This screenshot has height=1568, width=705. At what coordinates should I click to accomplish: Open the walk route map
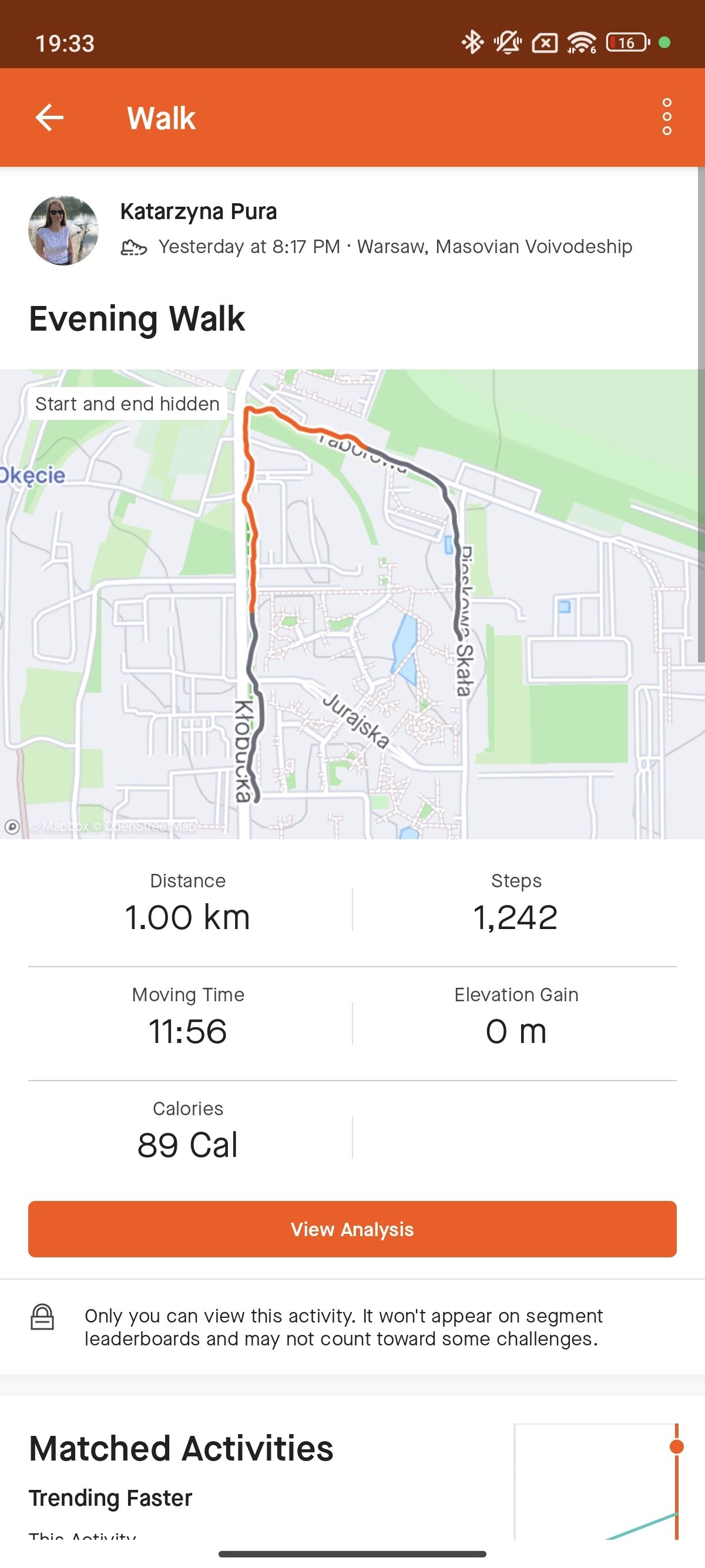(x=352, y=608)
